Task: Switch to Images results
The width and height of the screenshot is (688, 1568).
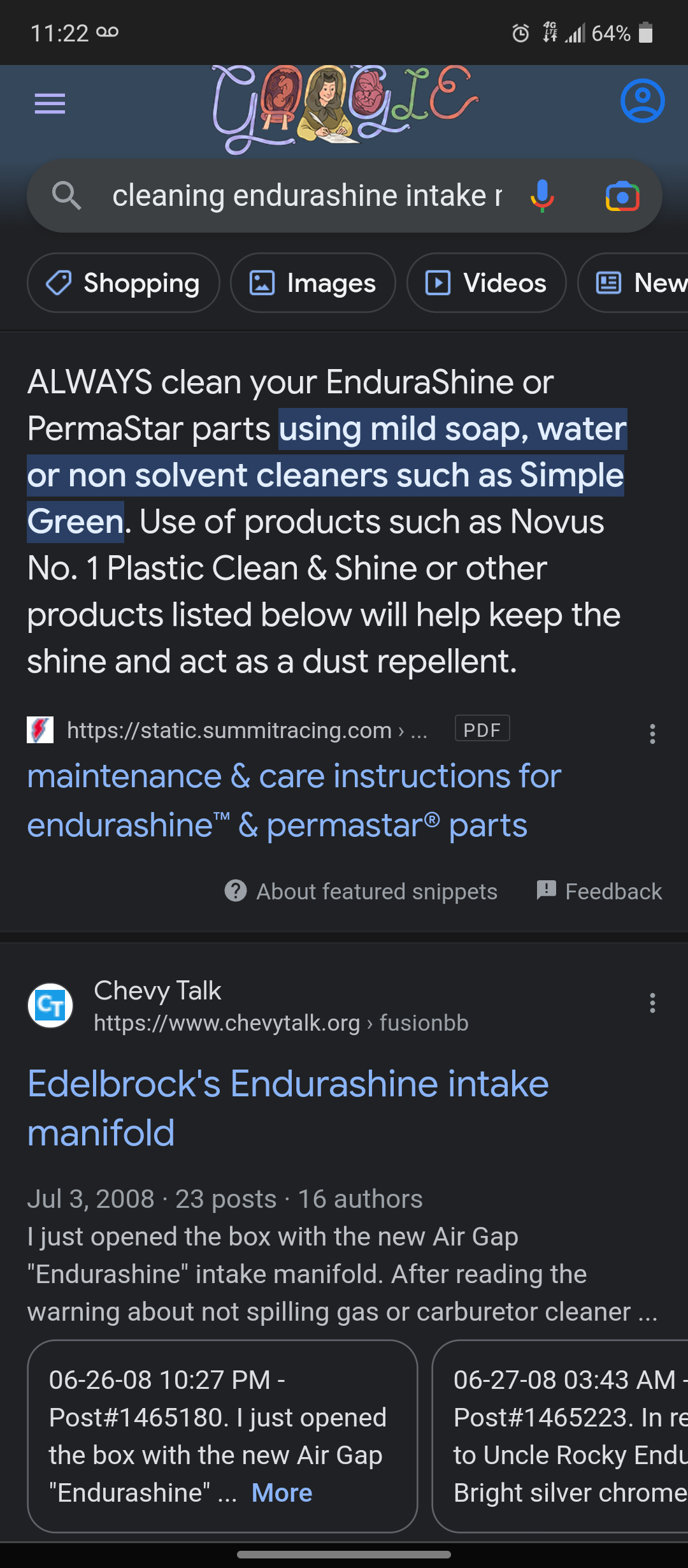Action: (x=313, y=283)
